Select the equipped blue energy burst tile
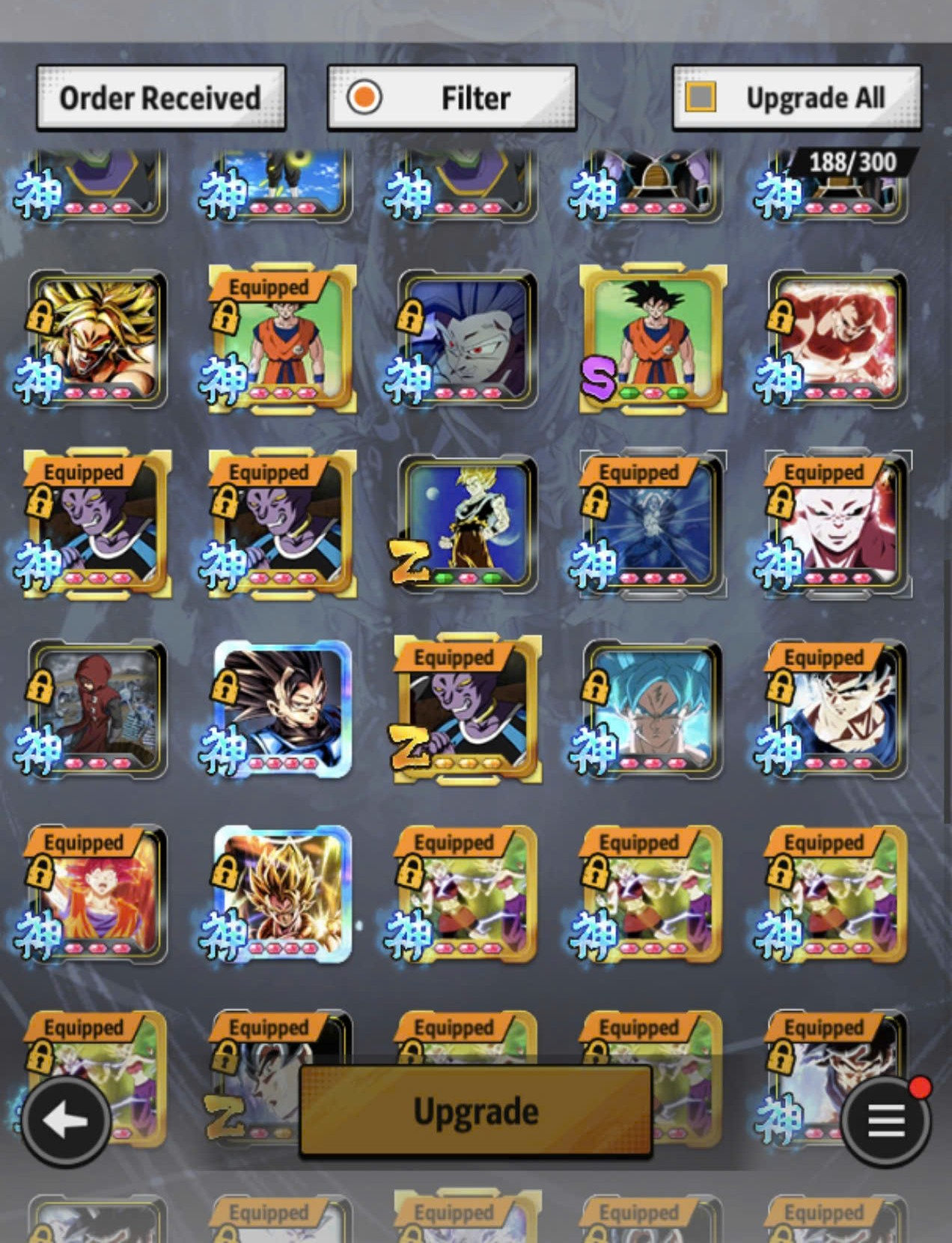 click(653, 524)
